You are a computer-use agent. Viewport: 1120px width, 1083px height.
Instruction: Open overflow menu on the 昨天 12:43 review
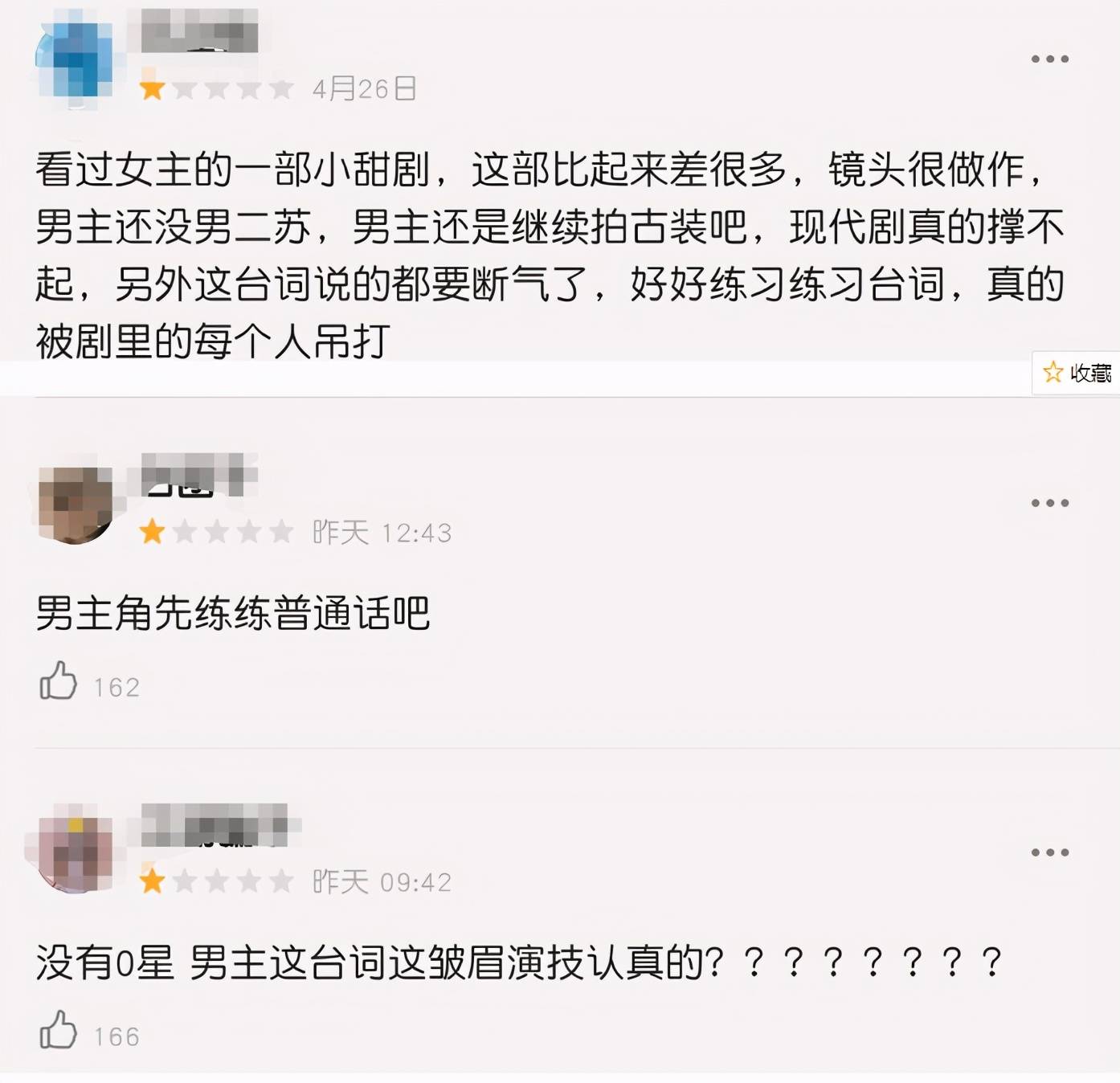click(1049, 503)
